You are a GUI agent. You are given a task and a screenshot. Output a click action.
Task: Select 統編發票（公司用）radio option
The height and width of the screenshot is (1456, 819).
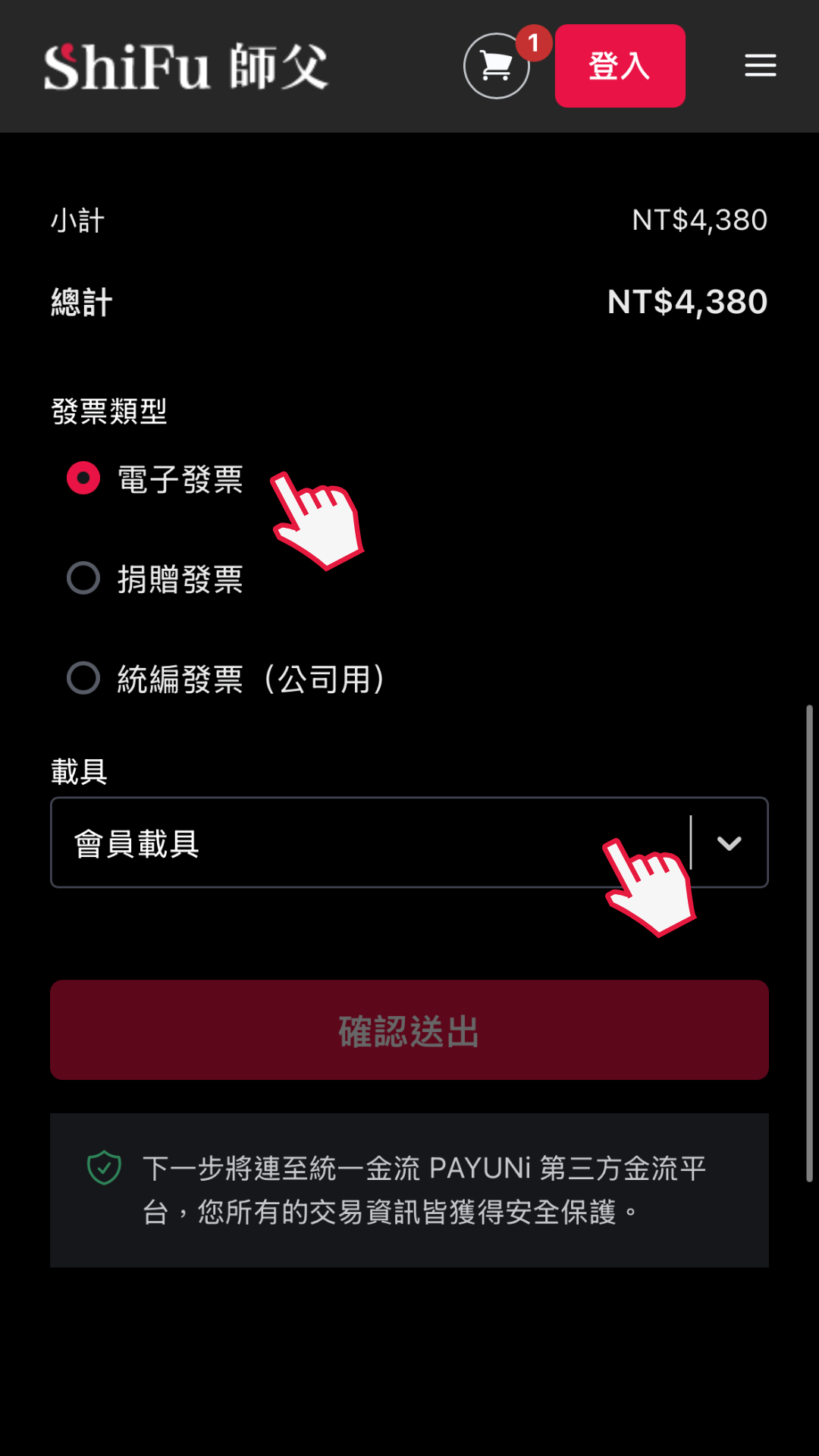coord(83,679)
